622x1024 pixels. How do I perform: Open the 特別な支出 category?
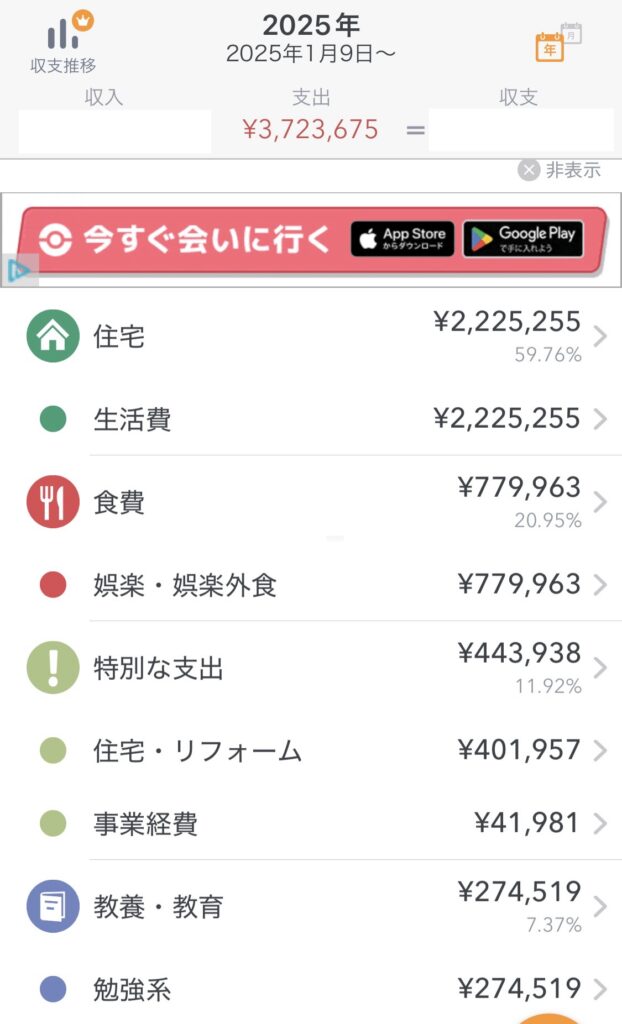click(x=311, y=668)
